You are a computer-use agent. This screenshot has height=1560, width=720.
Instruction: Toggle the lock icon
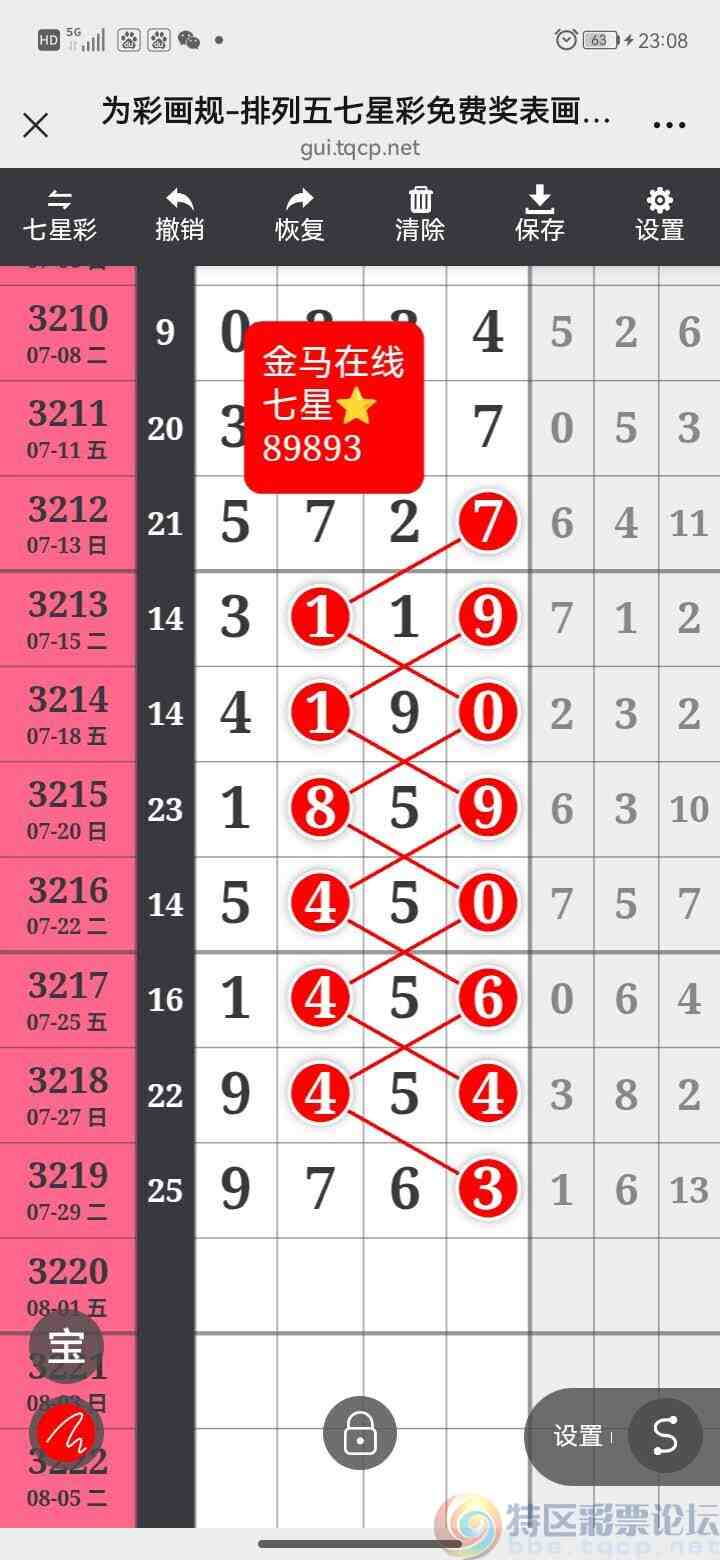[360, 1434]
